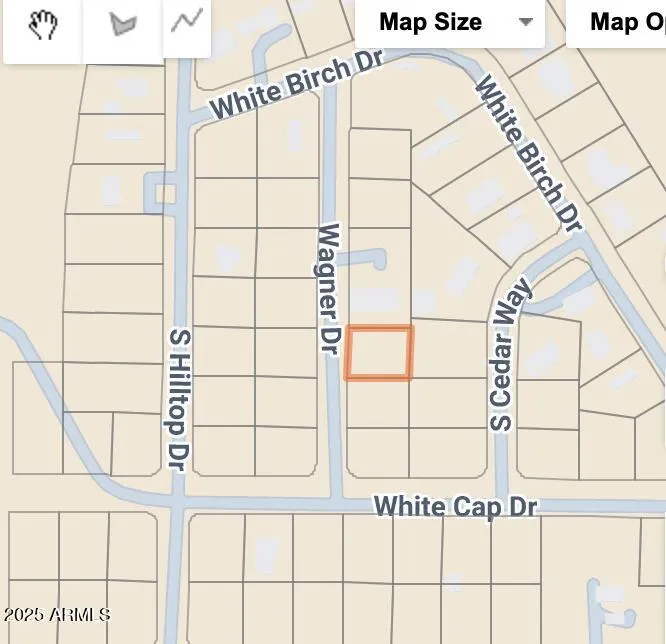The width and height of the screenshot is (666, 644).
Task: Select the hand pan tool
Action: pos(42,24)
